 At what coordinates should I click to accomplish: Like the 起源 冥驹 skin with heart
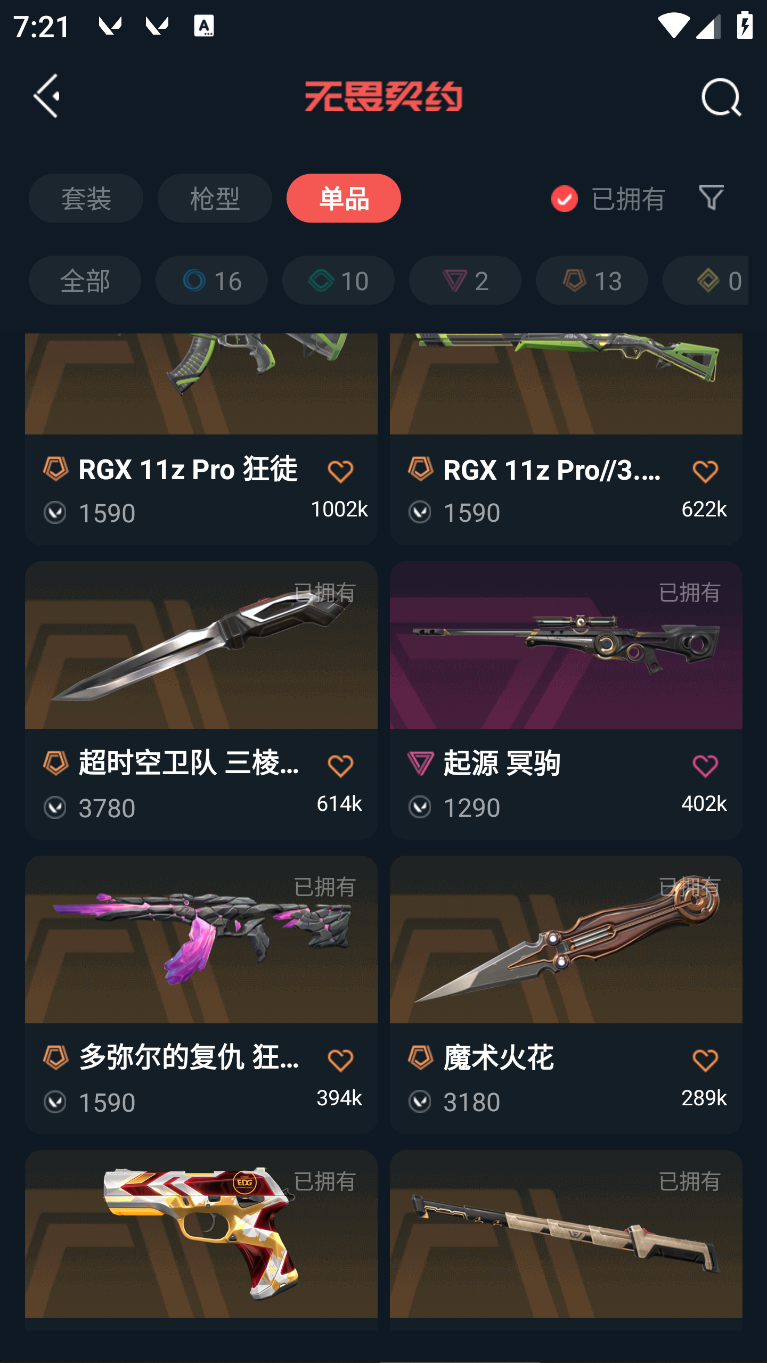click(705, 766)
